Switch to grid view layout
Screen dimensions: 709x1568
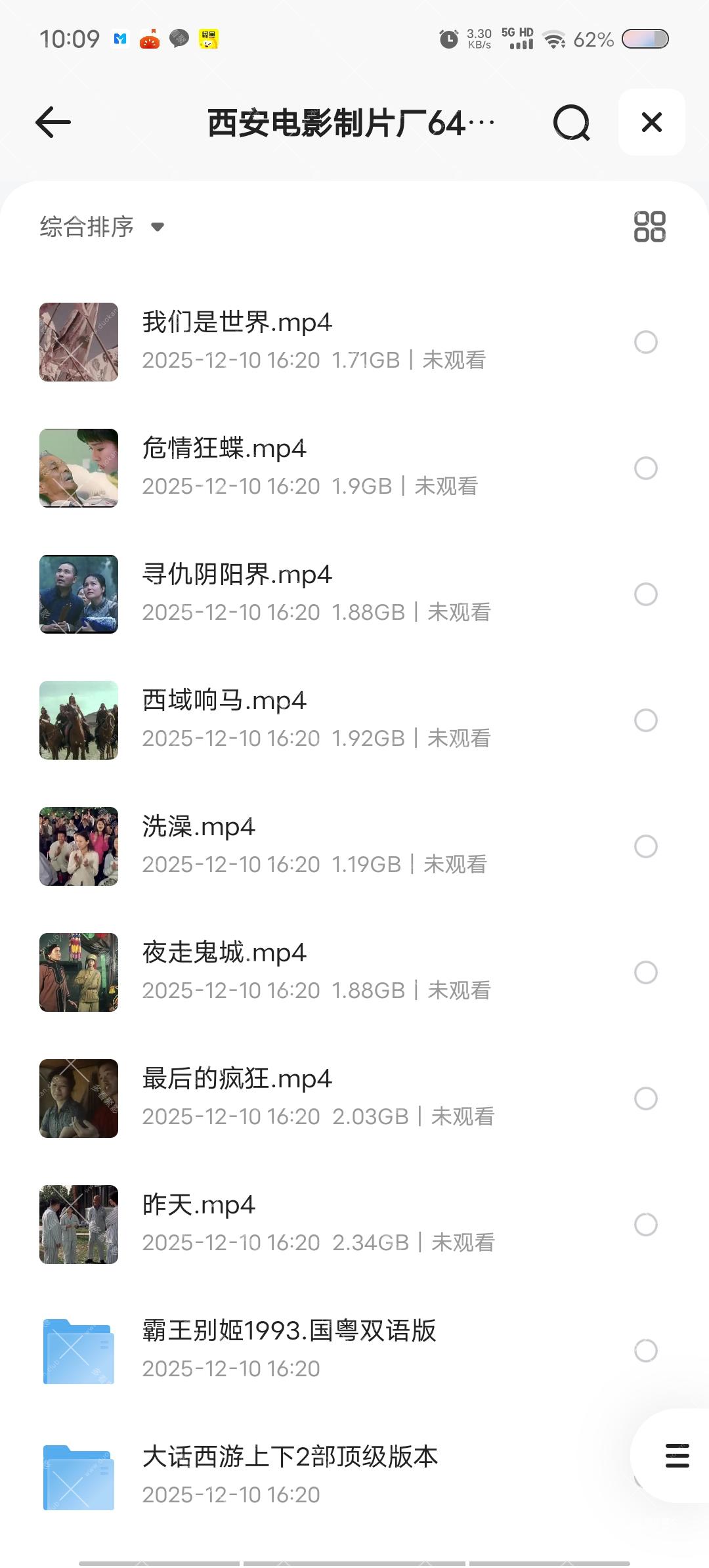649,228
